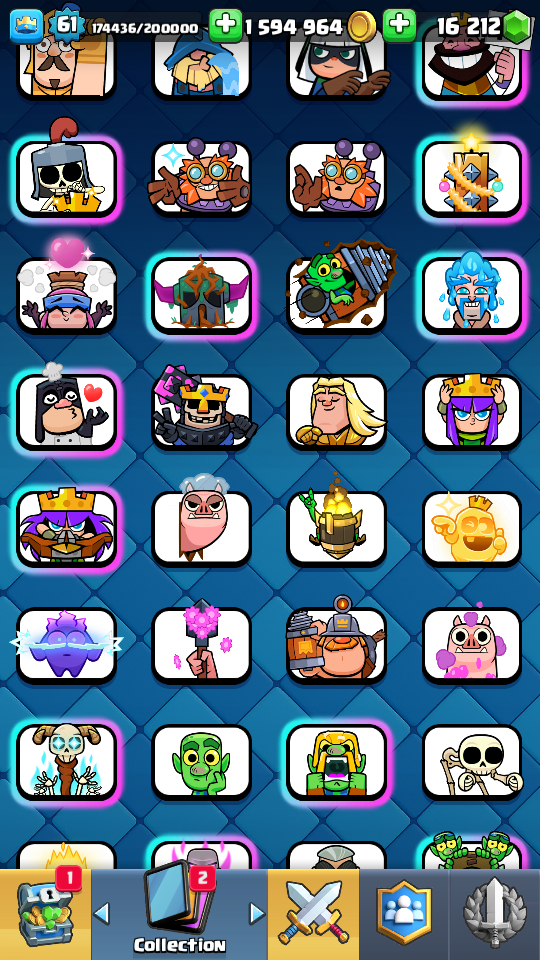Open the king level crown icon
Screen dimensions: 540x960
[x=26, y=26]
